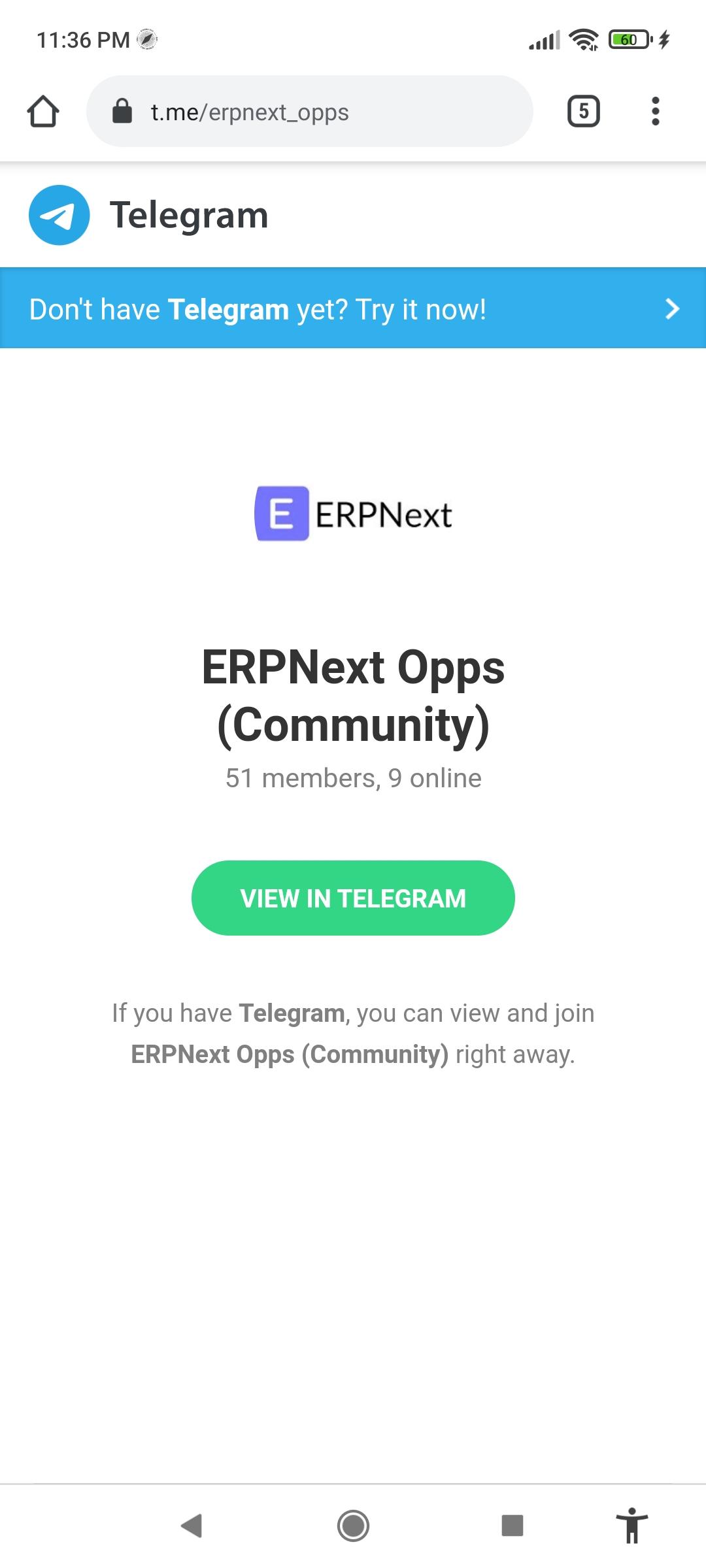Open the browser overflow menu

[x=655, y=111]
